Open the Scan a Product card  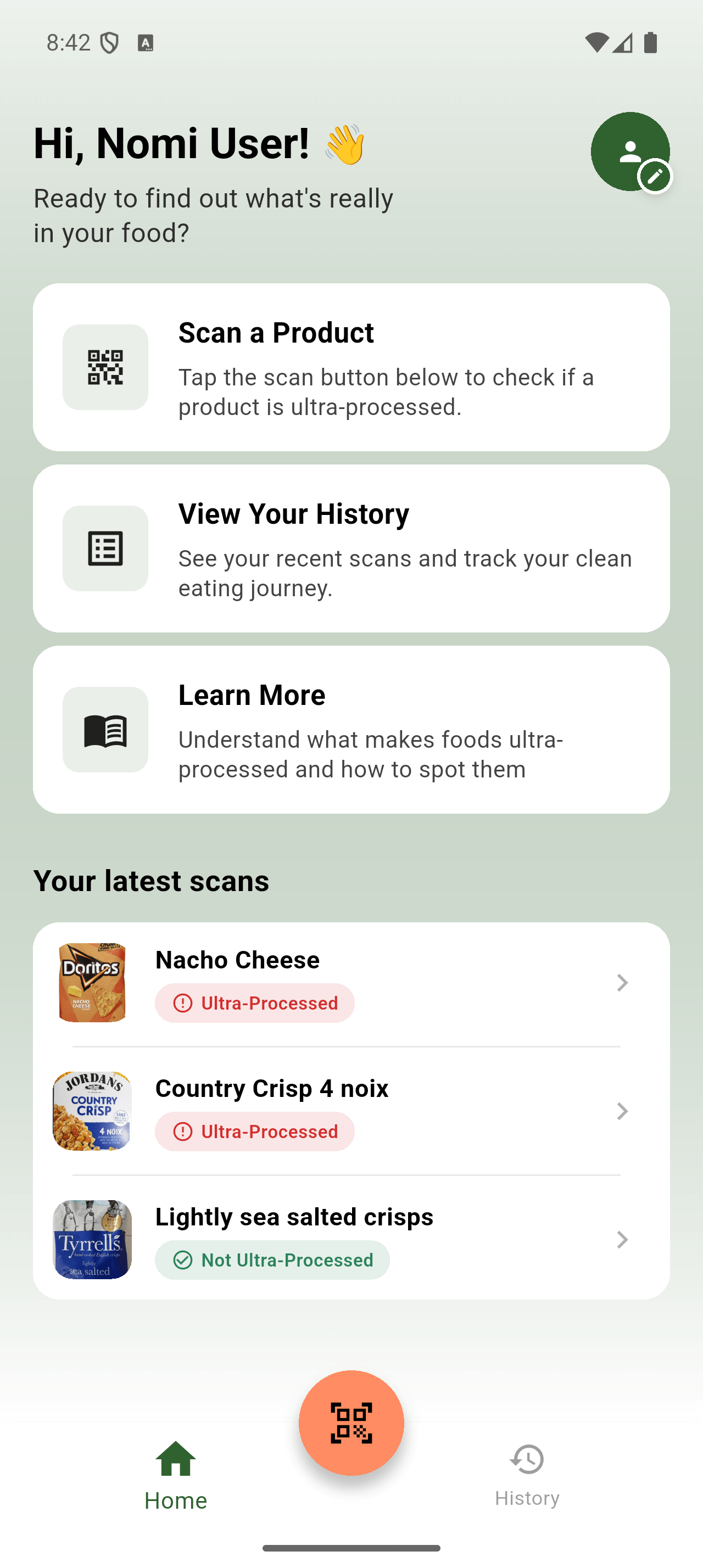[351, 367]
